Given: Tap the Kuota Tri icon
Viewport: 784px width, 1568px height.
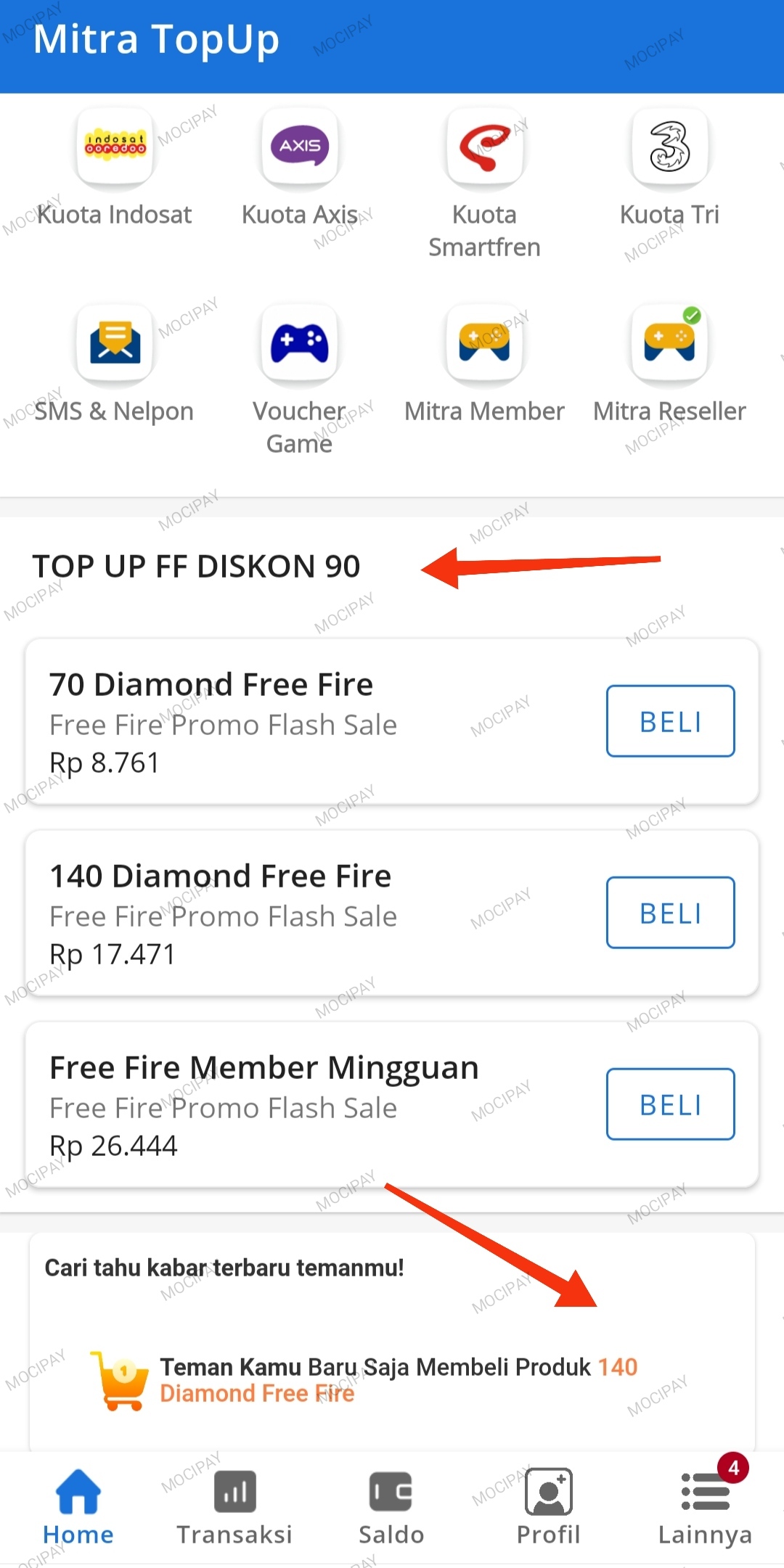Looking at the screenshot, I should click(x=669, y=149).
